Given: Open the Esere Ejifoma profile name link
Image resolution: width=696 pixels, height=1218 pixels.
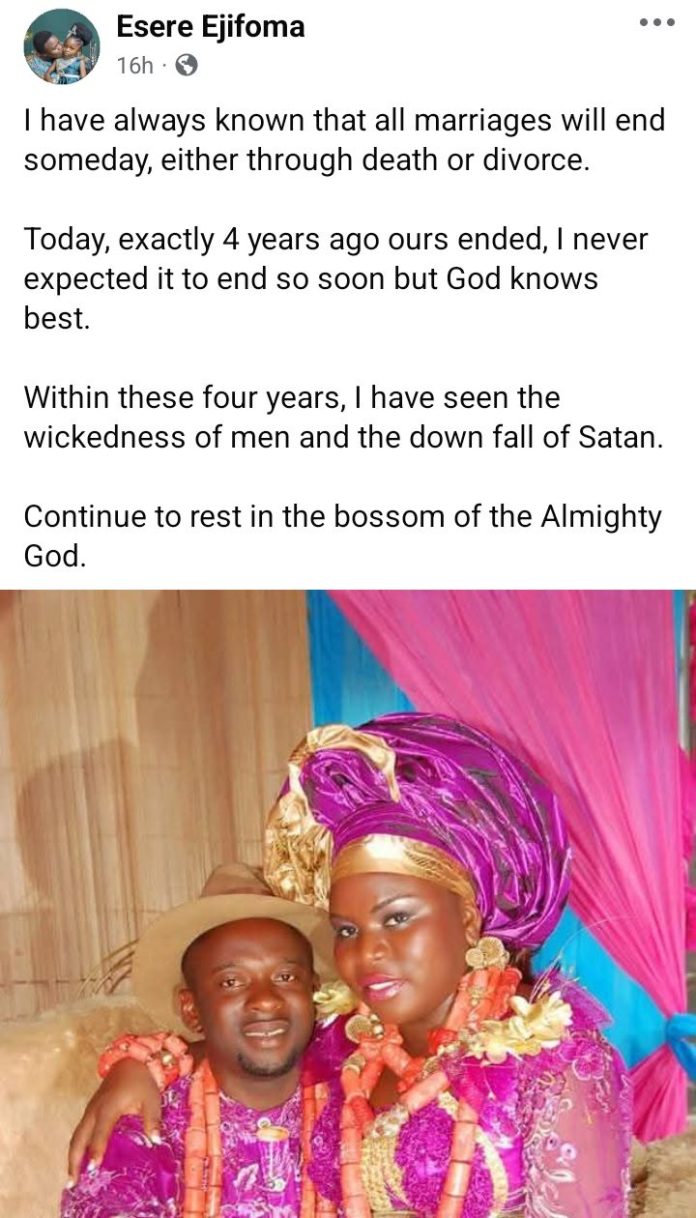Looking at the screenshot, I should [210, 25].
